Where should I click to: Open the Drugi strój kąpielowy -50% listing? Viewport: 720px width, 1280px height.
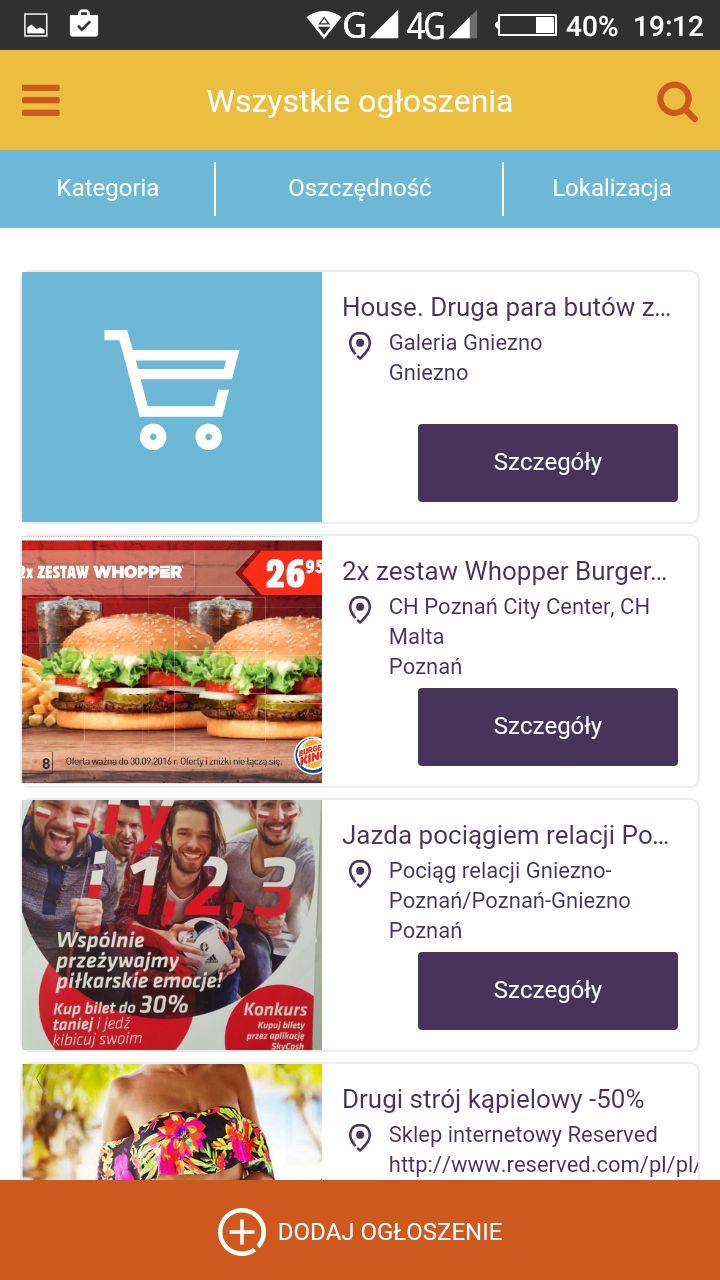493,1100
